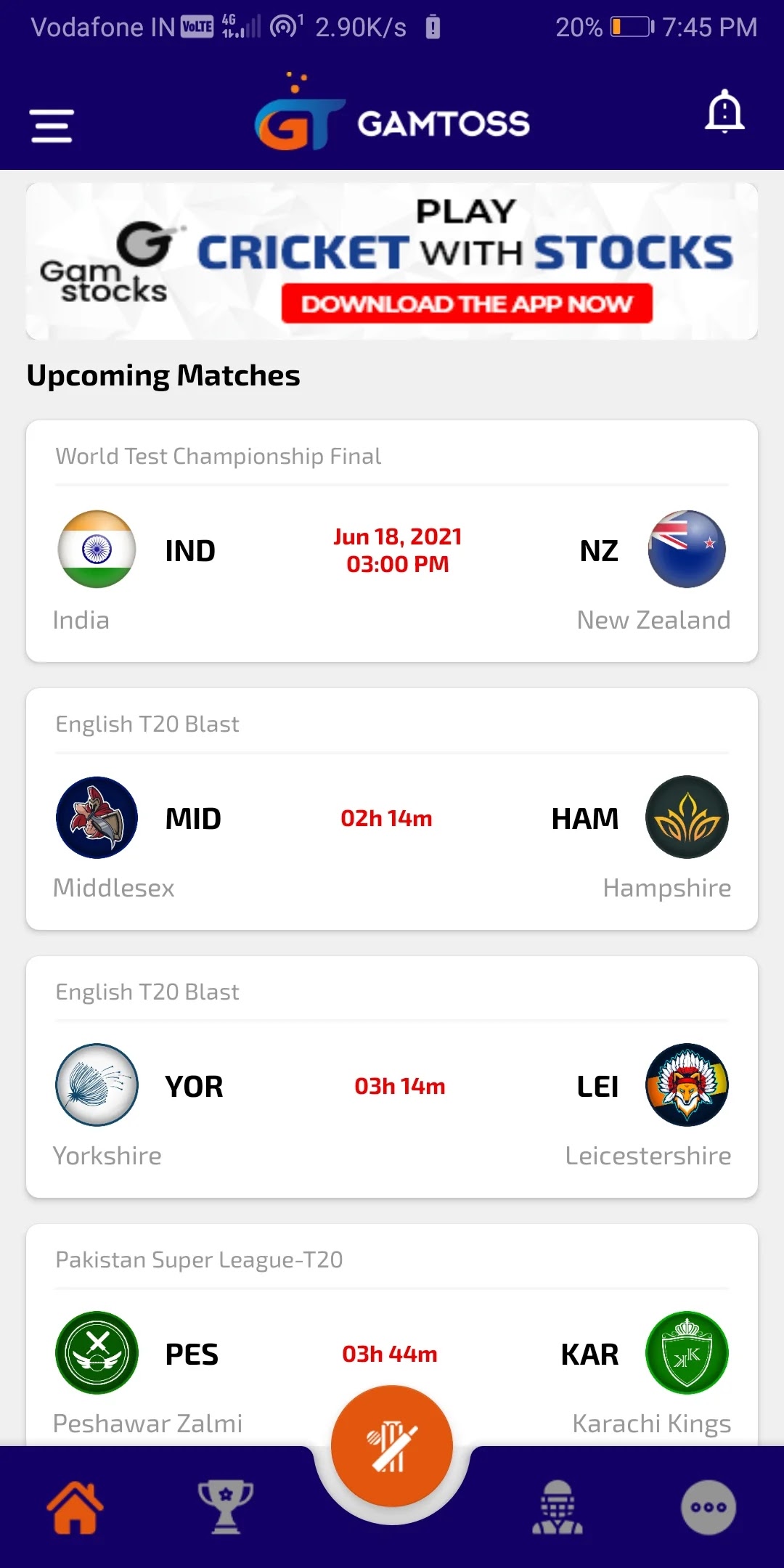Viewport: 784px width, 1568px height.
Task: Select the Yorkshire vs Leicestershire match card
Action: 392,1077
